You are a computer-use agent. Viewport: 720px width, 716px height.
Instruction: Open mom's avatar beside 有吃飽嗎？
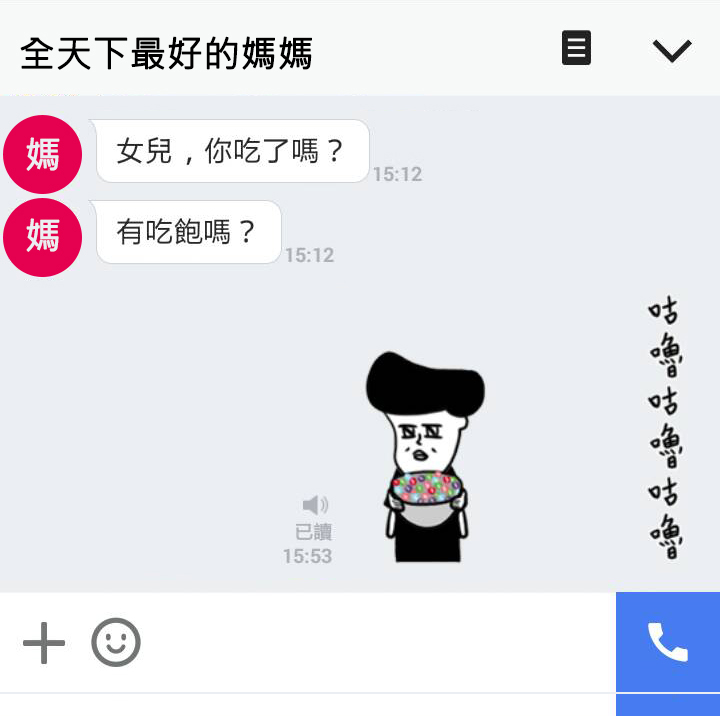[x=42, y=237]
